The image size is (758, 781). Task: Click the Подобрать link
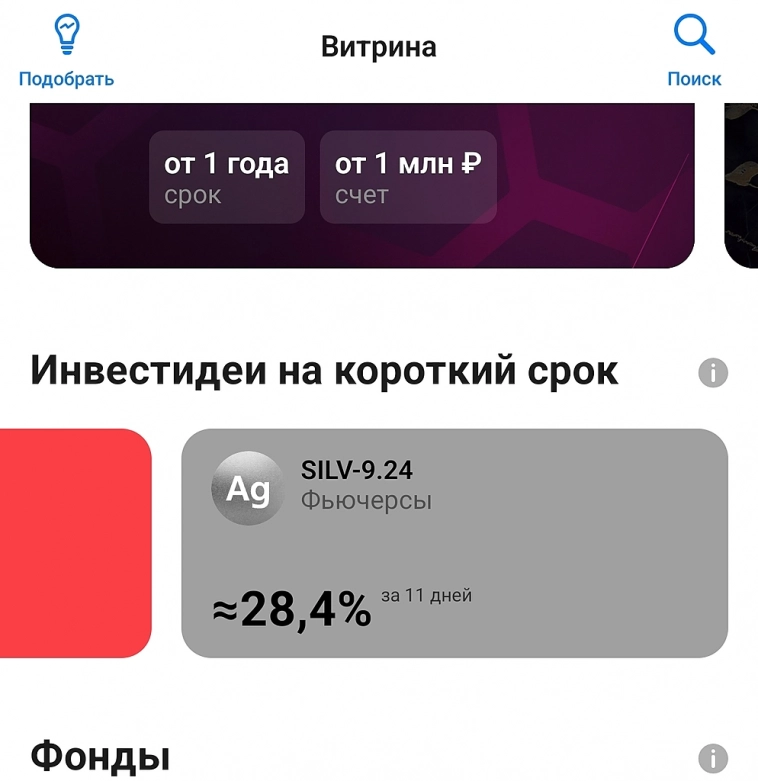point(65,79)
